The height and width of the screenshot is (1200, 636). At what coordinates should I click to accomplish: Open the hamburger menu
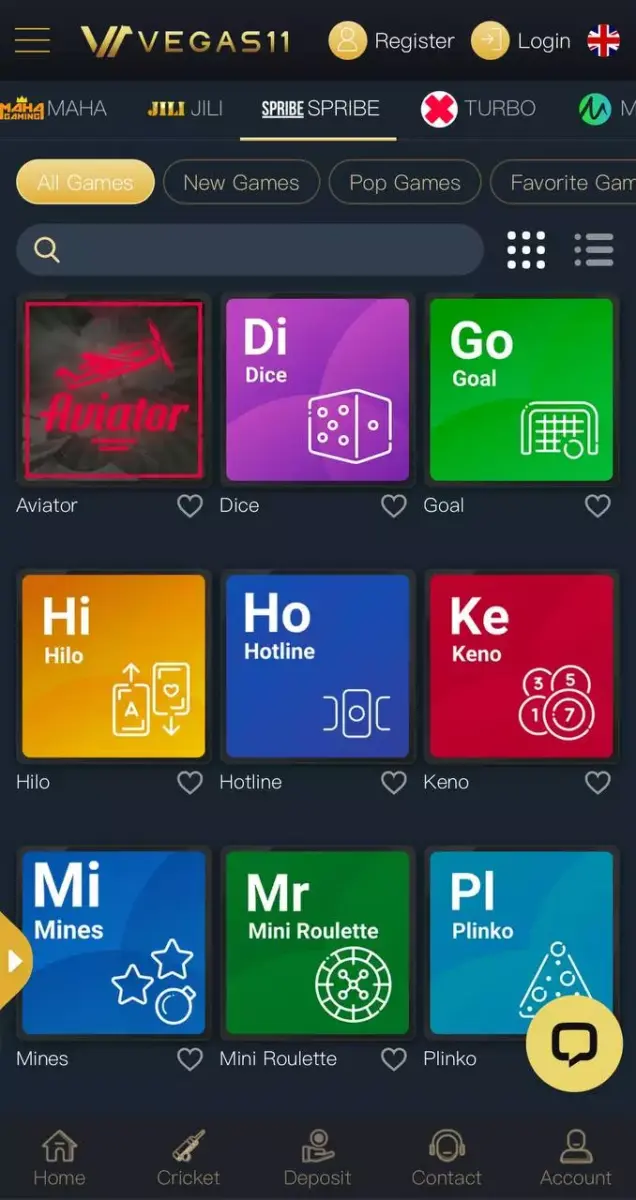click(32, 40)
